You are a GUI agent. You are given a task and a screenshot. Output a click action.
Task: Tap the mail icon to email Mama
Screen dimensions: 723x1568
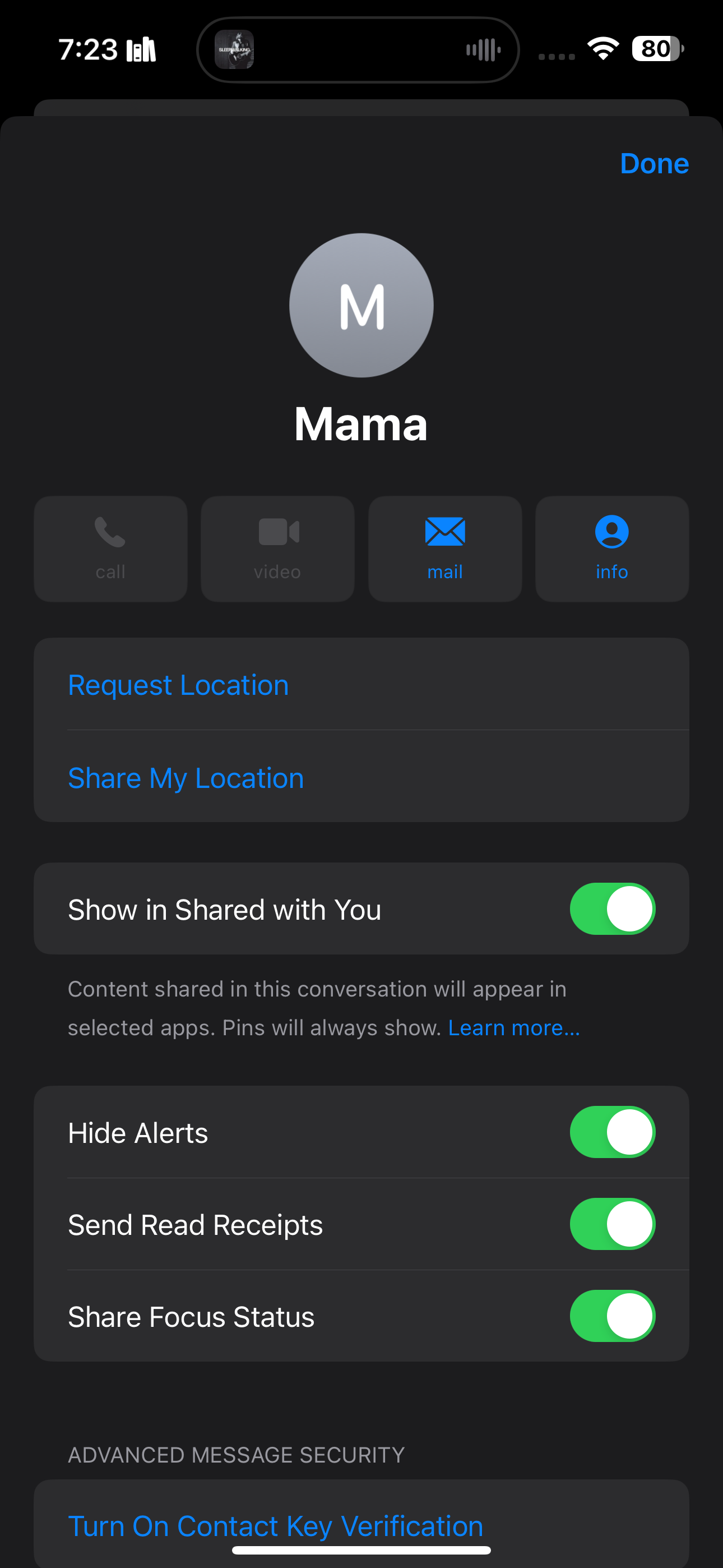pyautogui.click(x=445, y=547)
